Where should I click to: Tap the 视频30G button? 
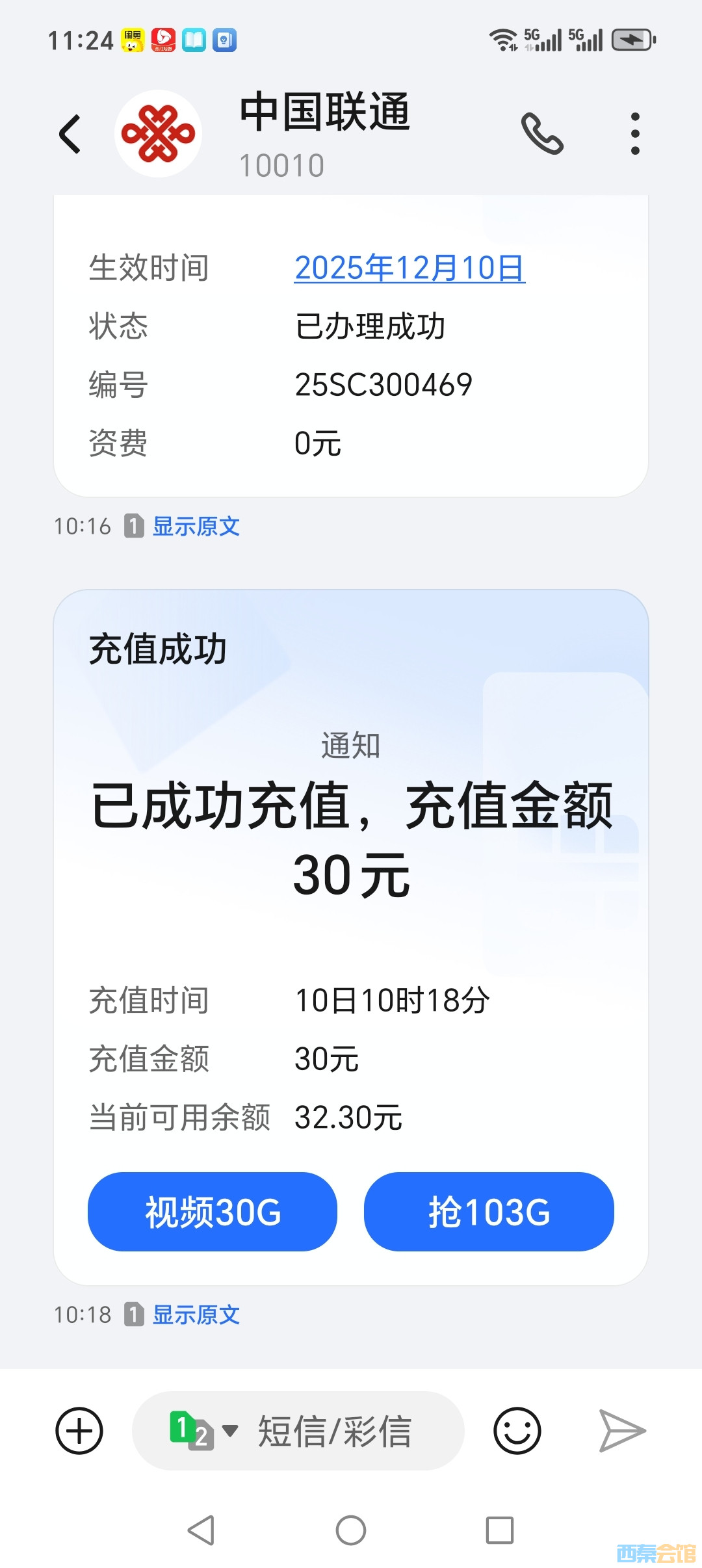[x=213, y=1212]
